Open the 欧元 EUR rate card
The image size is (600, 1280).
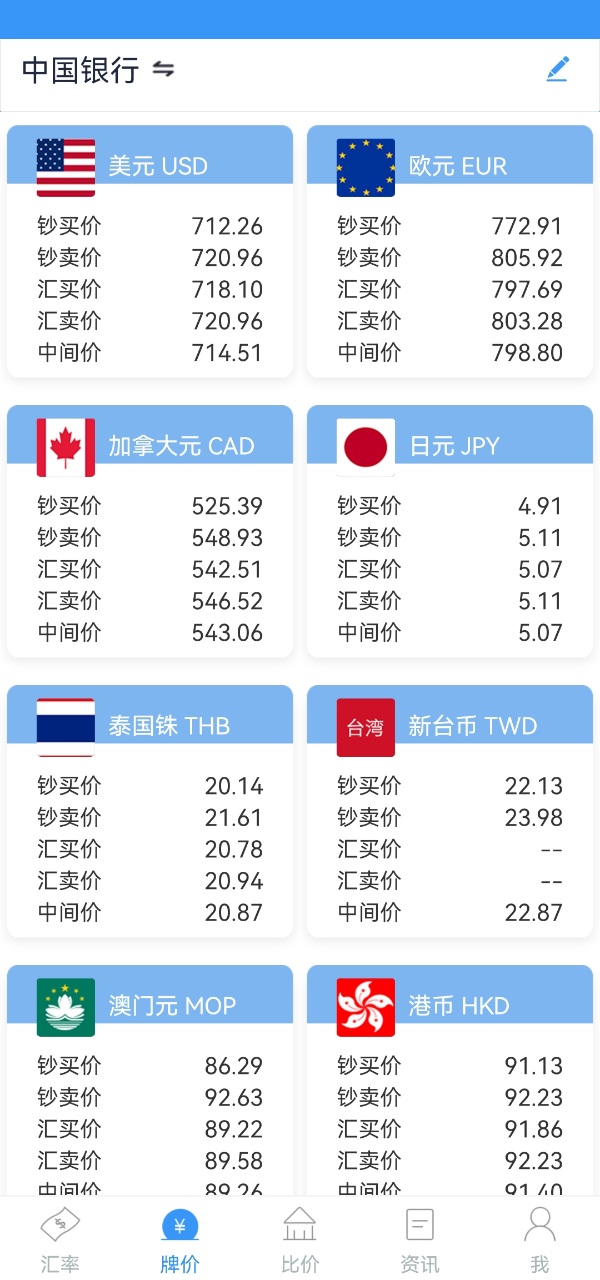tap(450, 251)
